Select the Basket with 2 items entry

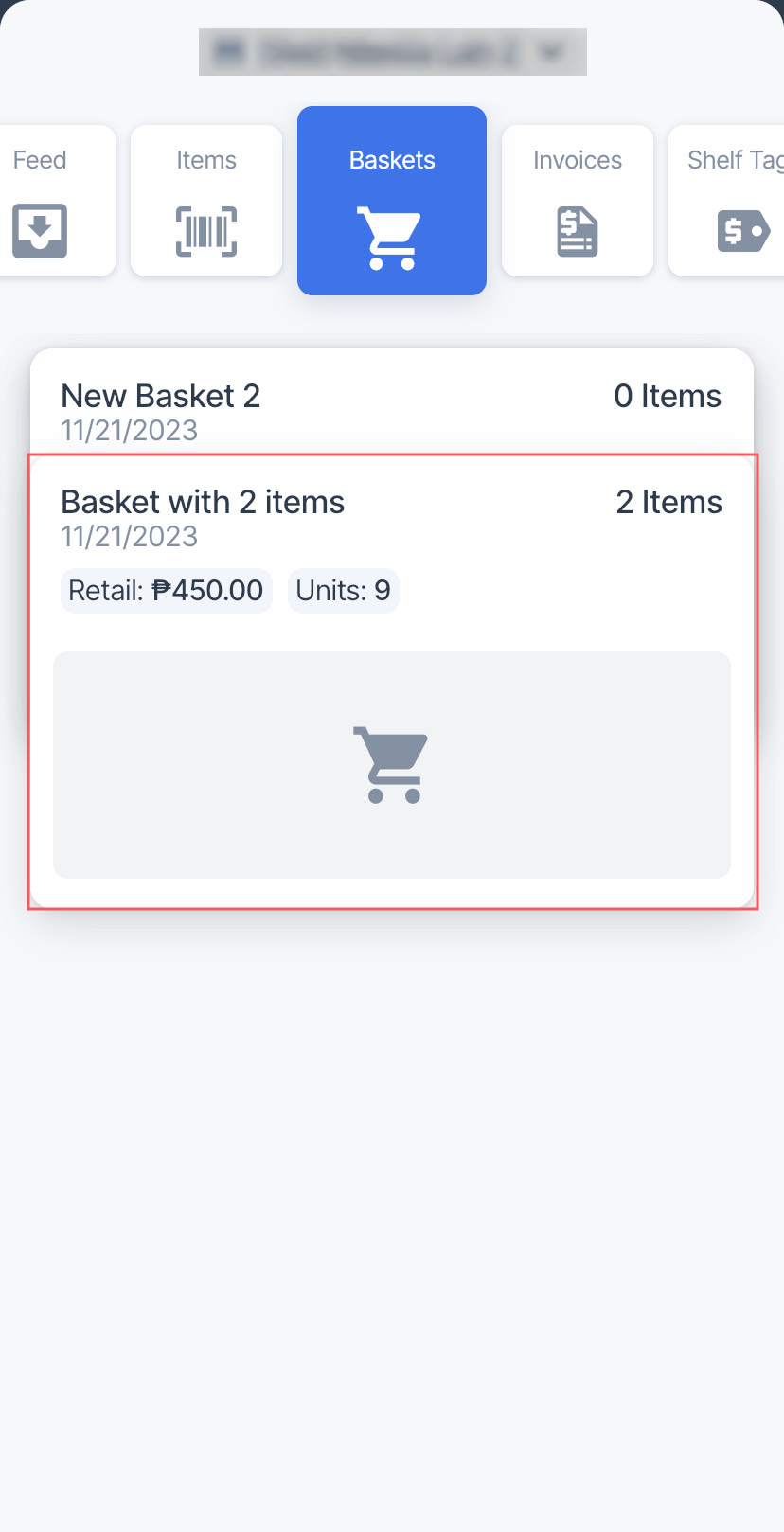[391, 516]
